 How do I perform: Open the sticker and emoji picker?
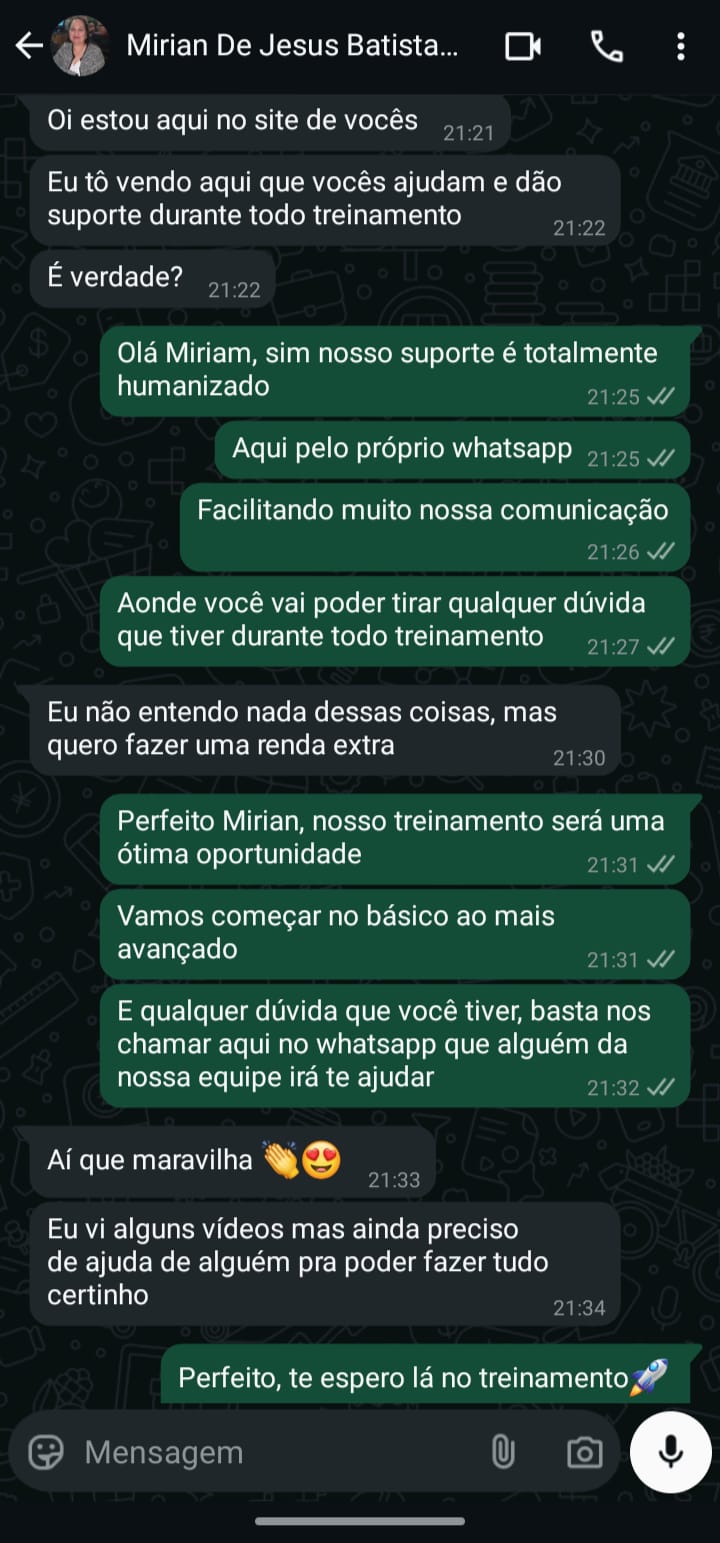[x=48, y=1452]
